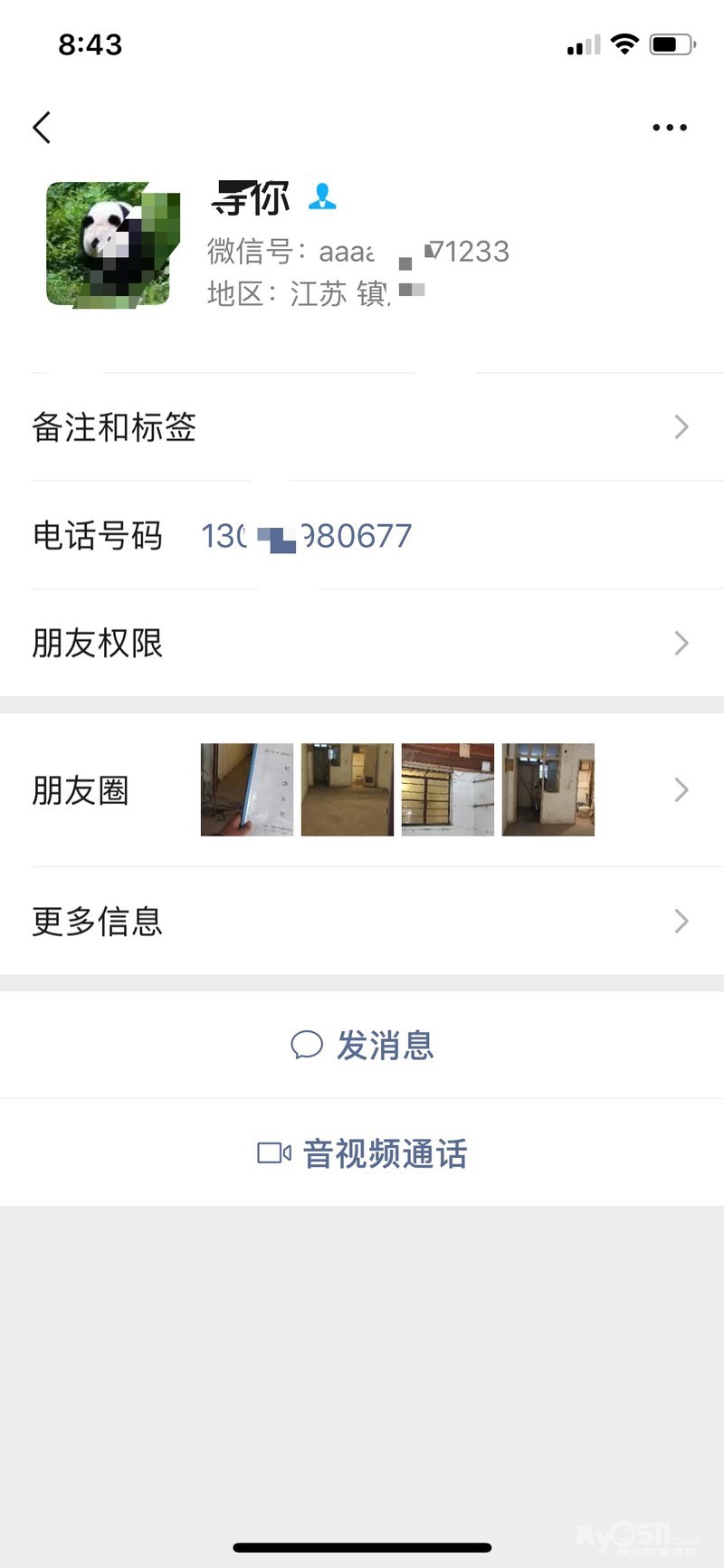This screenshot has height=1568, width=724.
Task: Open the 朋友圈 Moments row
Action: (362, 790)
